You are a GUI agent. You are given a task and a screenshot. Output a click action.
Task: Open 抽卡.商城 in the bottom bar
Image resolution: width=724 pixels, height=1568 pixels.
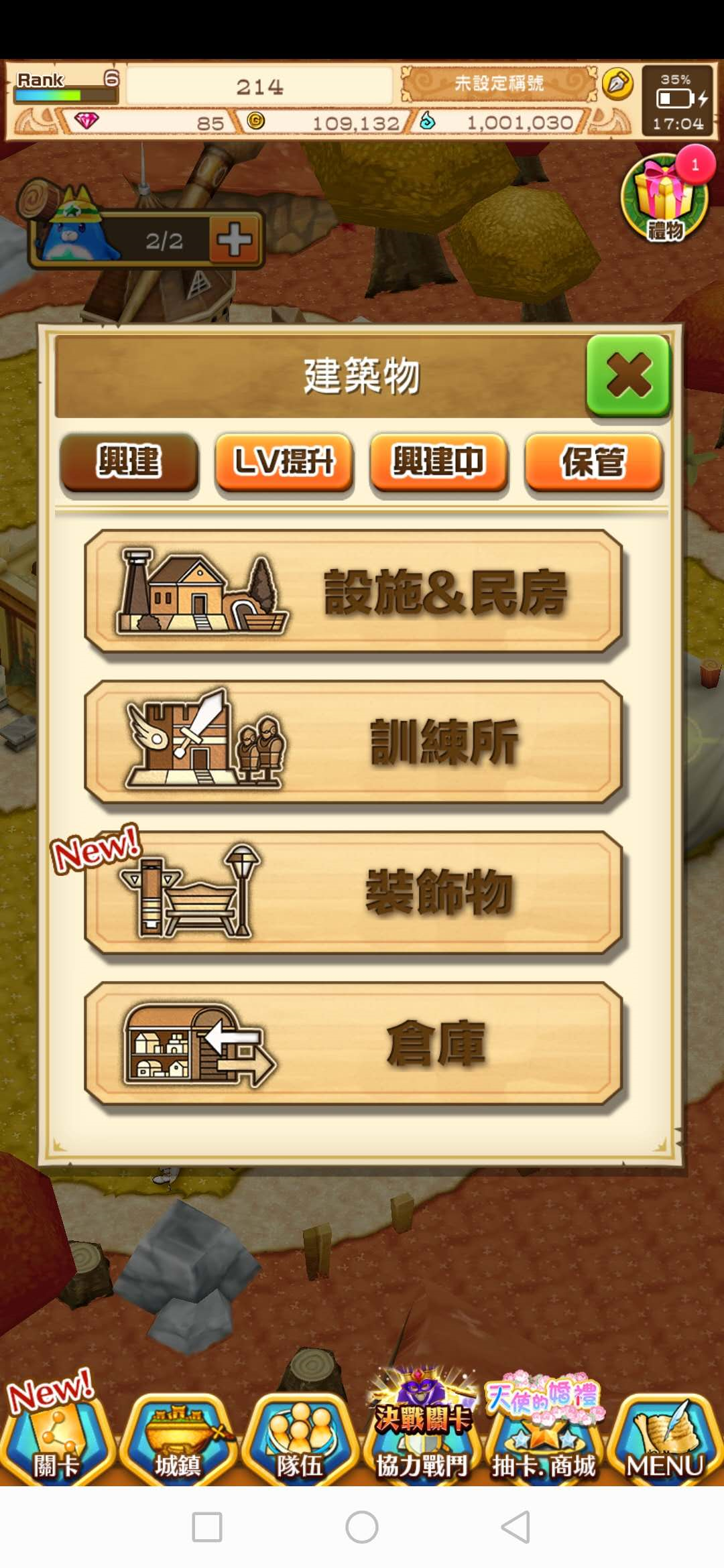pos(543,1441)
